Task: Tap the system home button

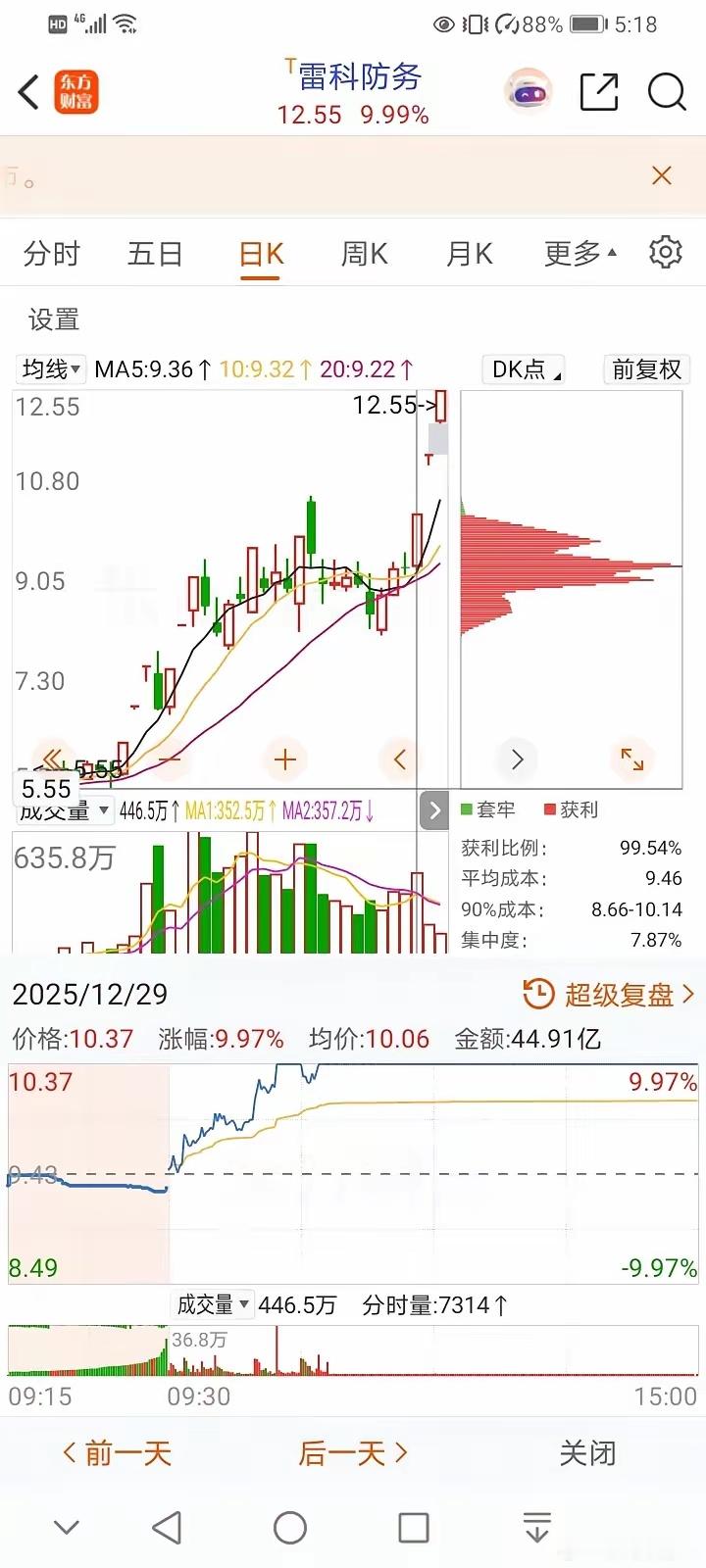Action: point(290,1528)
